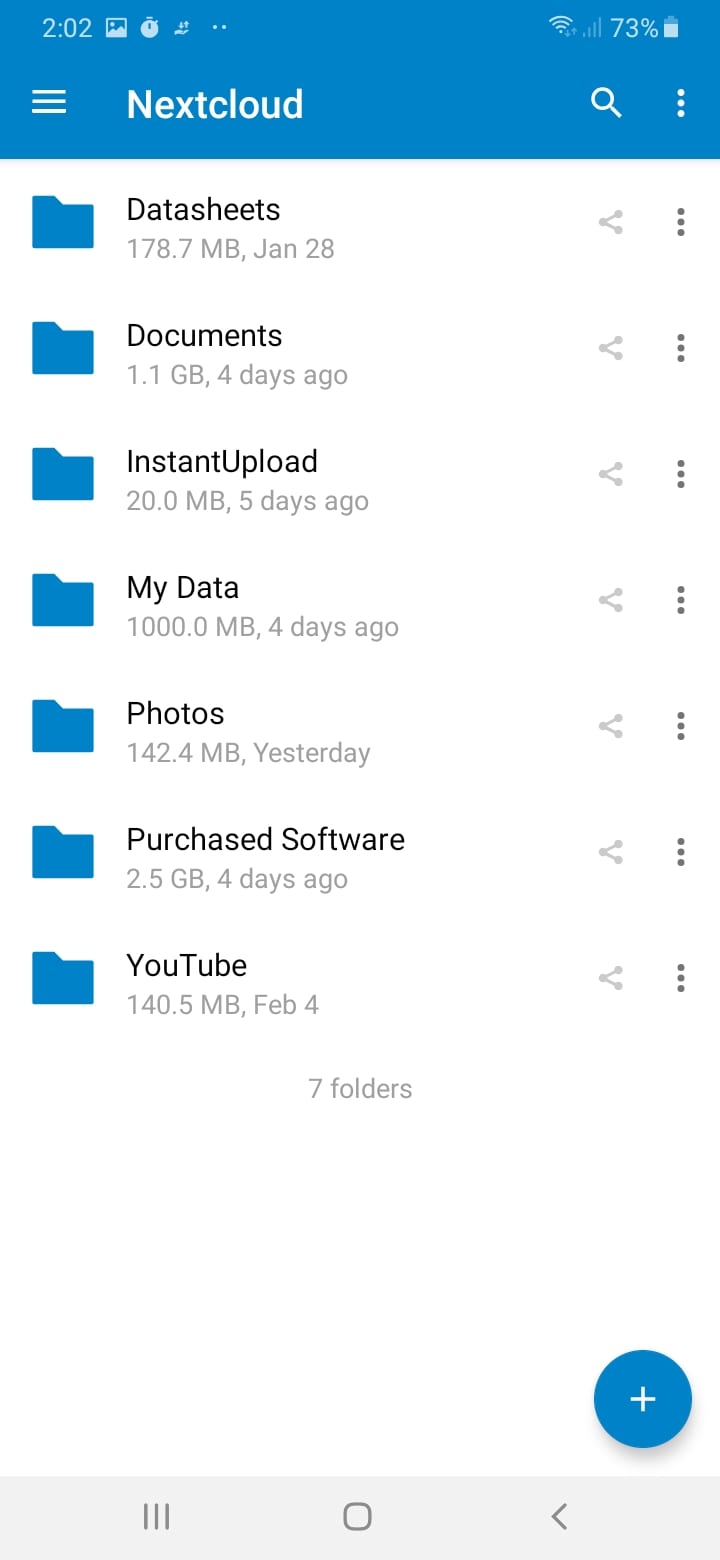This screenshot has height=1560, width=720.
Task: Open the Photos folder
Action: coord(175,731)
